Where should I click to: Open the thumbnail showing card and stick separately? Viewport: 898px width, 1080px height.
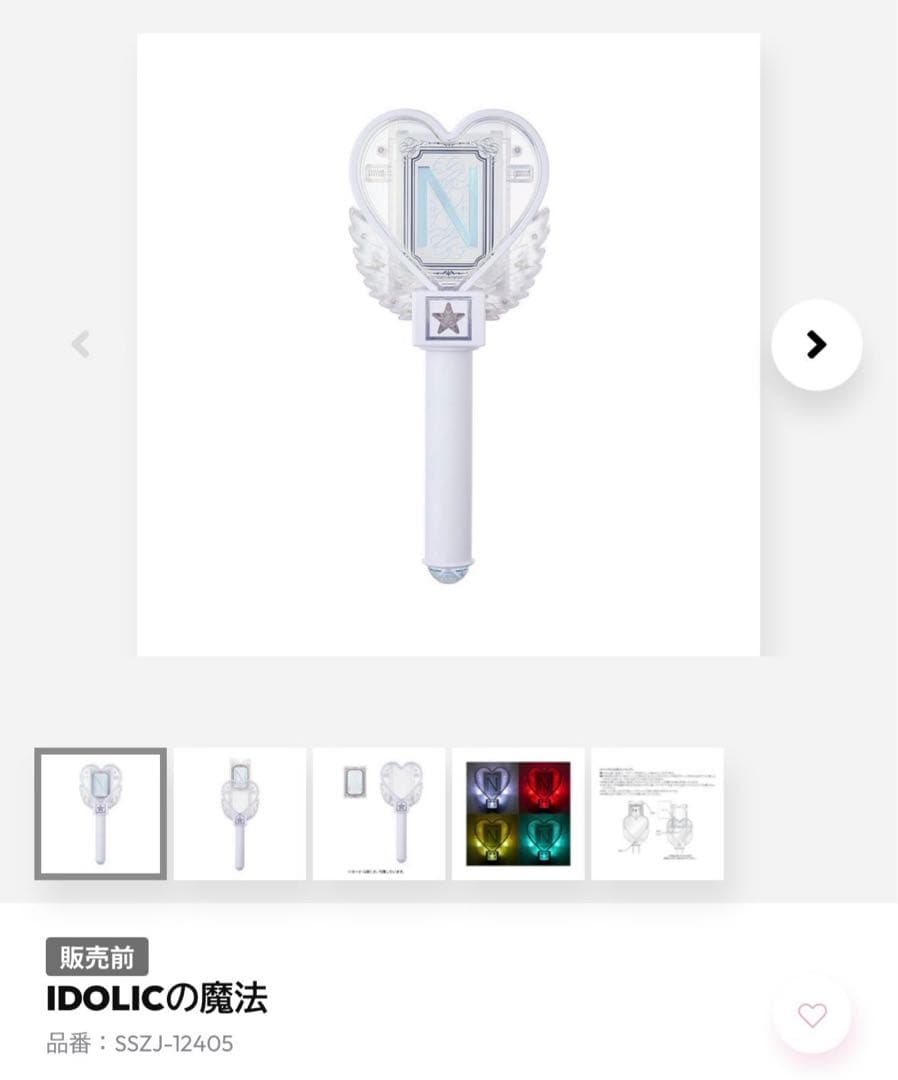379,813
